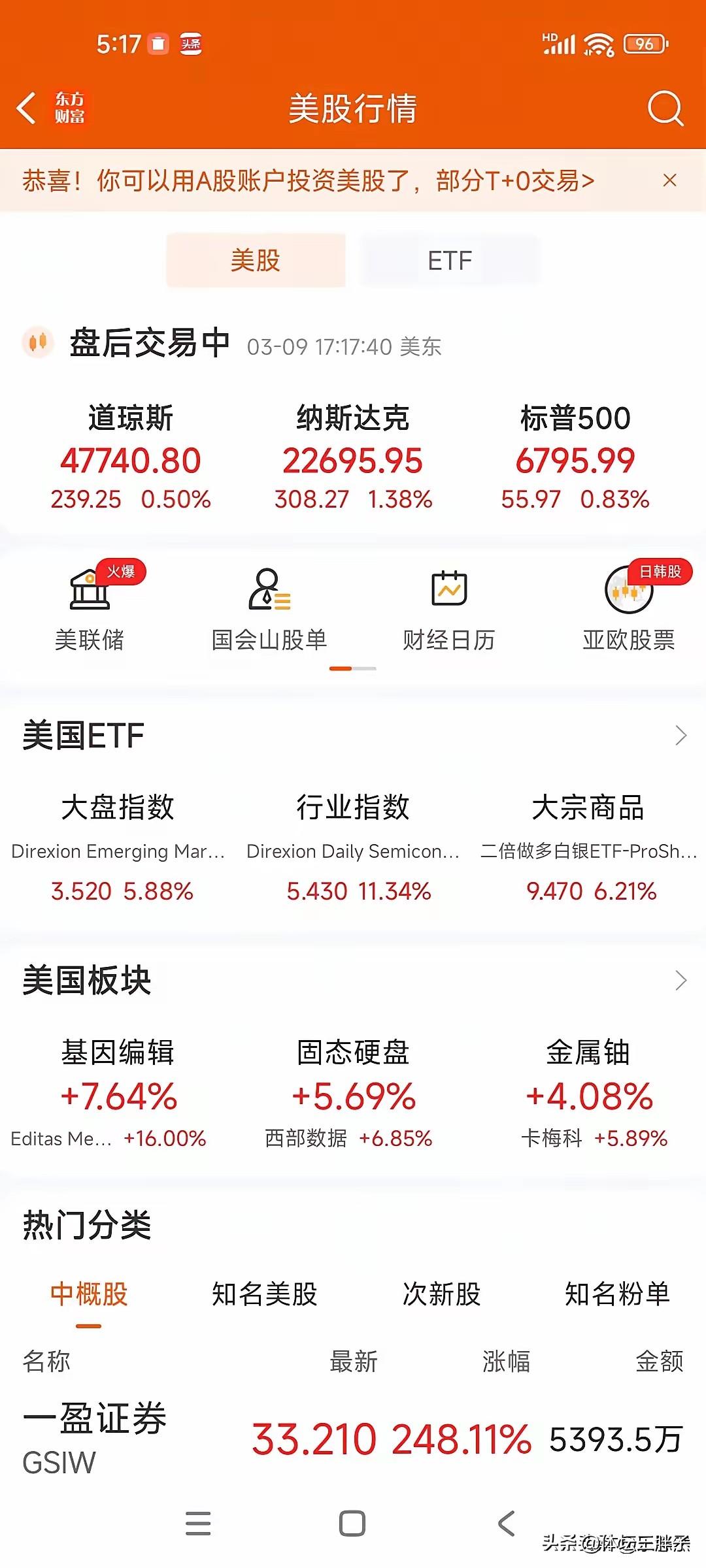Dismiss the banner with the × button

(669, 181)
